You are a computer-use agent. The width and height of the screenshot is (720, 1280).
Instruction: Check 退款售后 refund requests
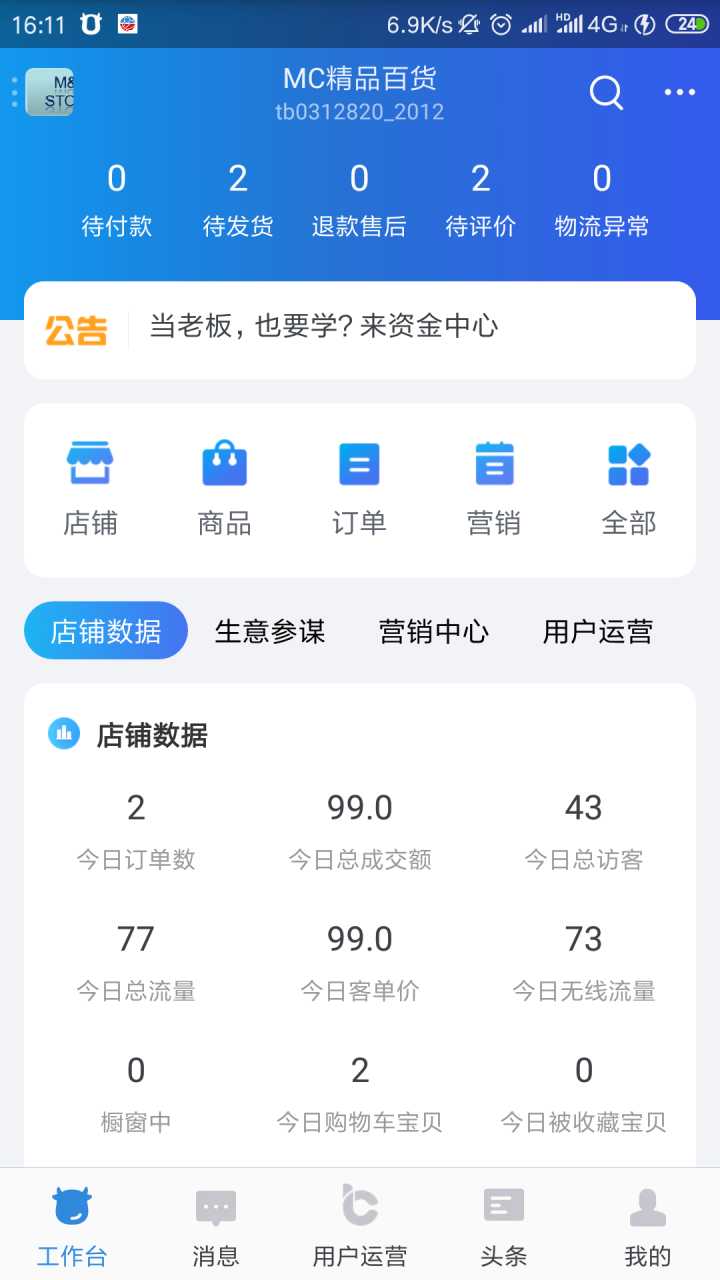359,201
